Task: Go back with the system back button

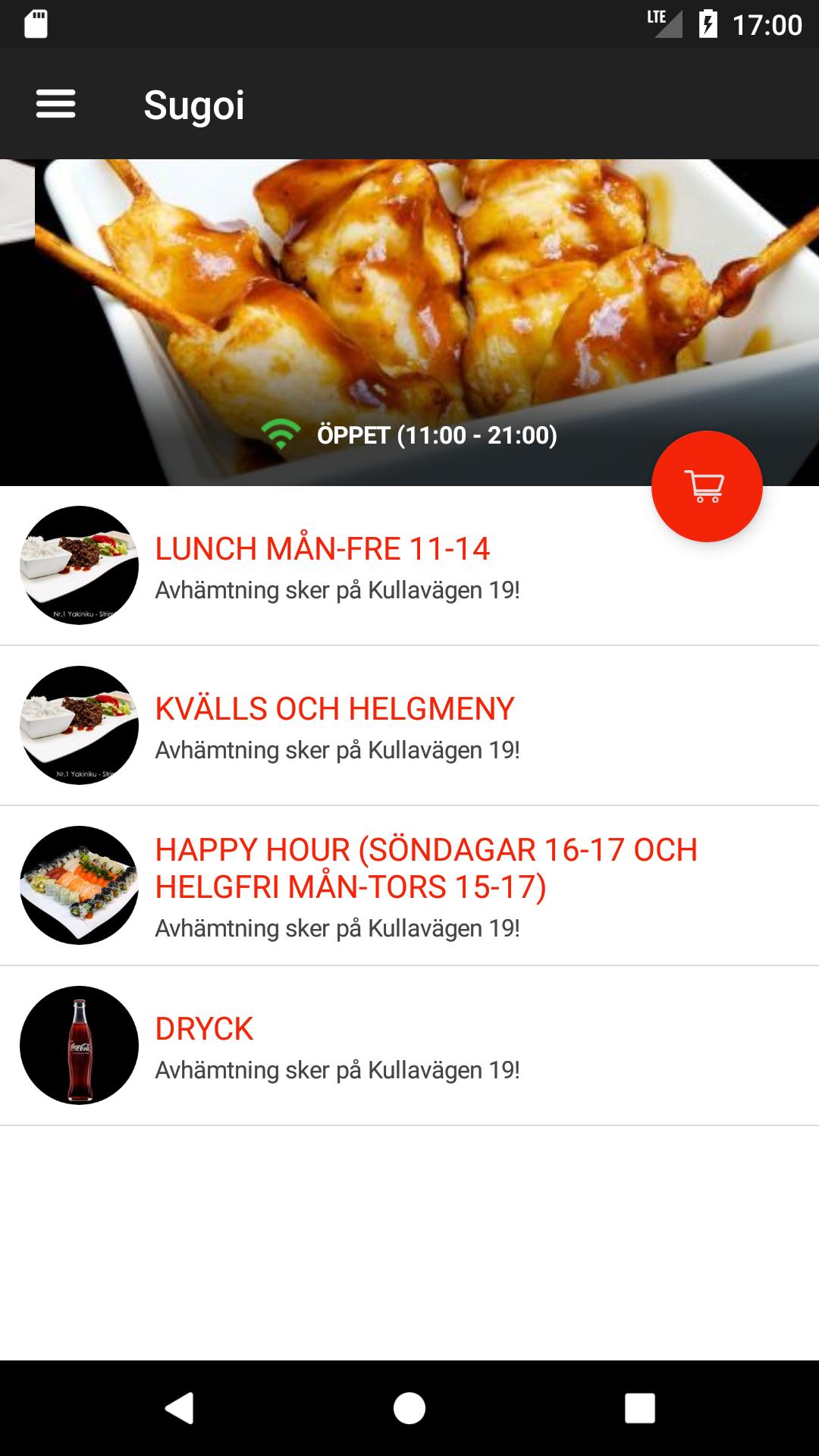Action: [180, 1408]
